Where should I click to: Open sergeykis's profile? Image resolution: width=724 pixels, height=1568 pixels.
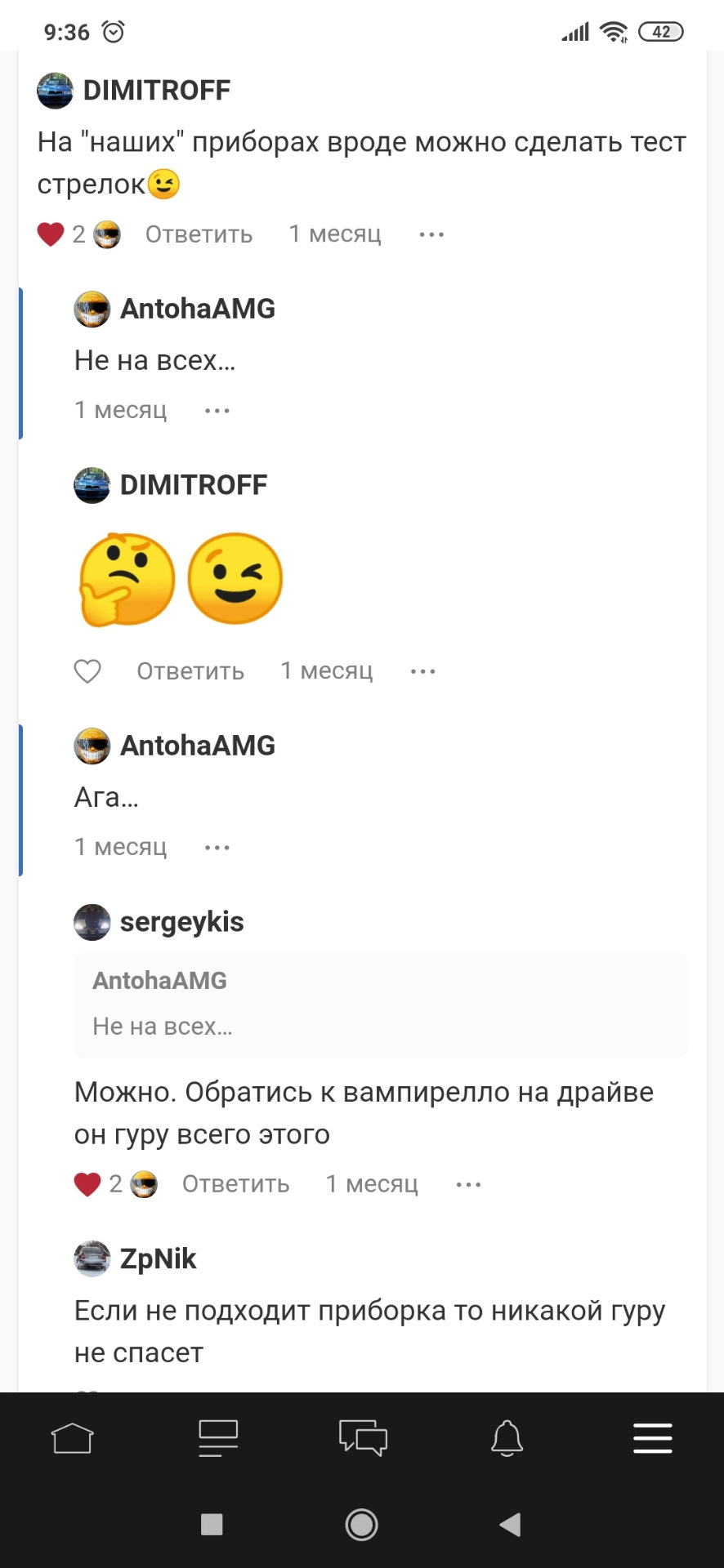tap(181, 922)
